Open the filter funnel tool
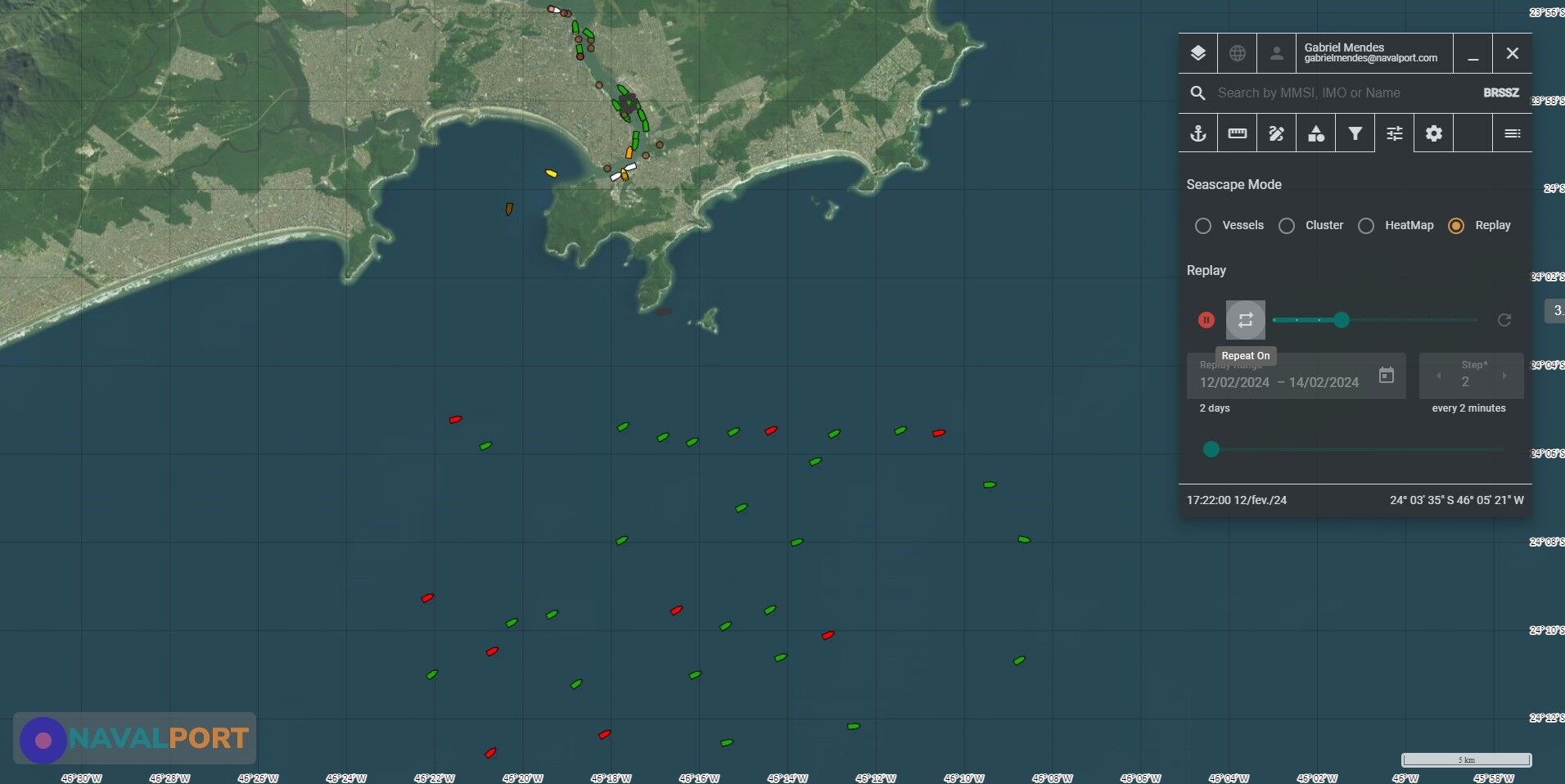The image size is (1565, 784). tap(1355, 133)
